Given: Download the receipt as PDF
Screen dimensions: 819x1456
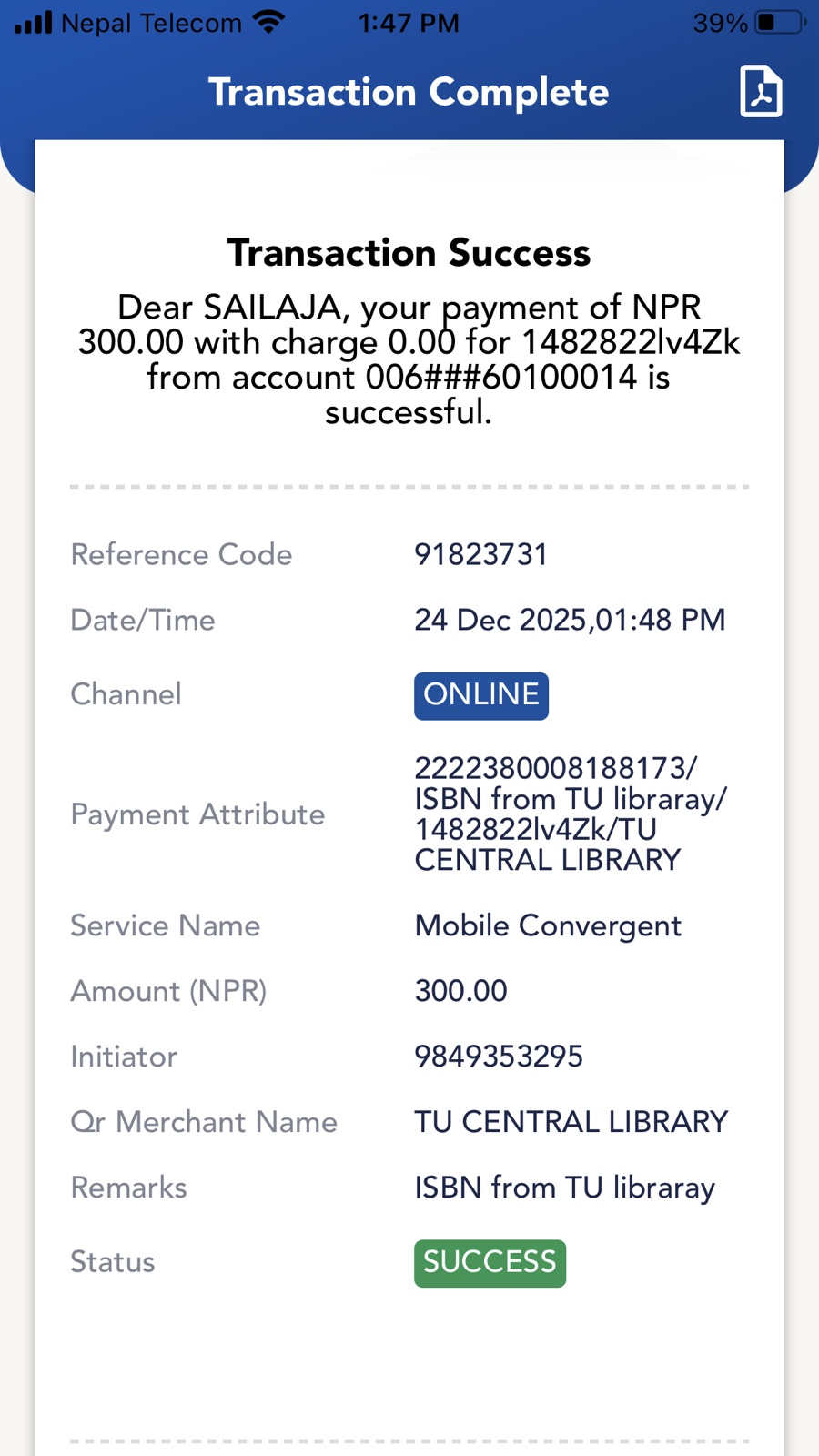Looking at the screenshot, I should tap(761, 91).
